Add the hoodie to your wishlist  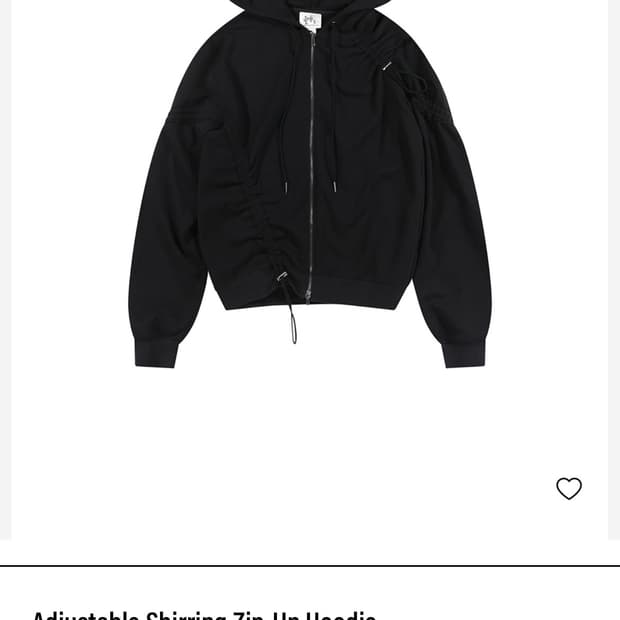569,488
